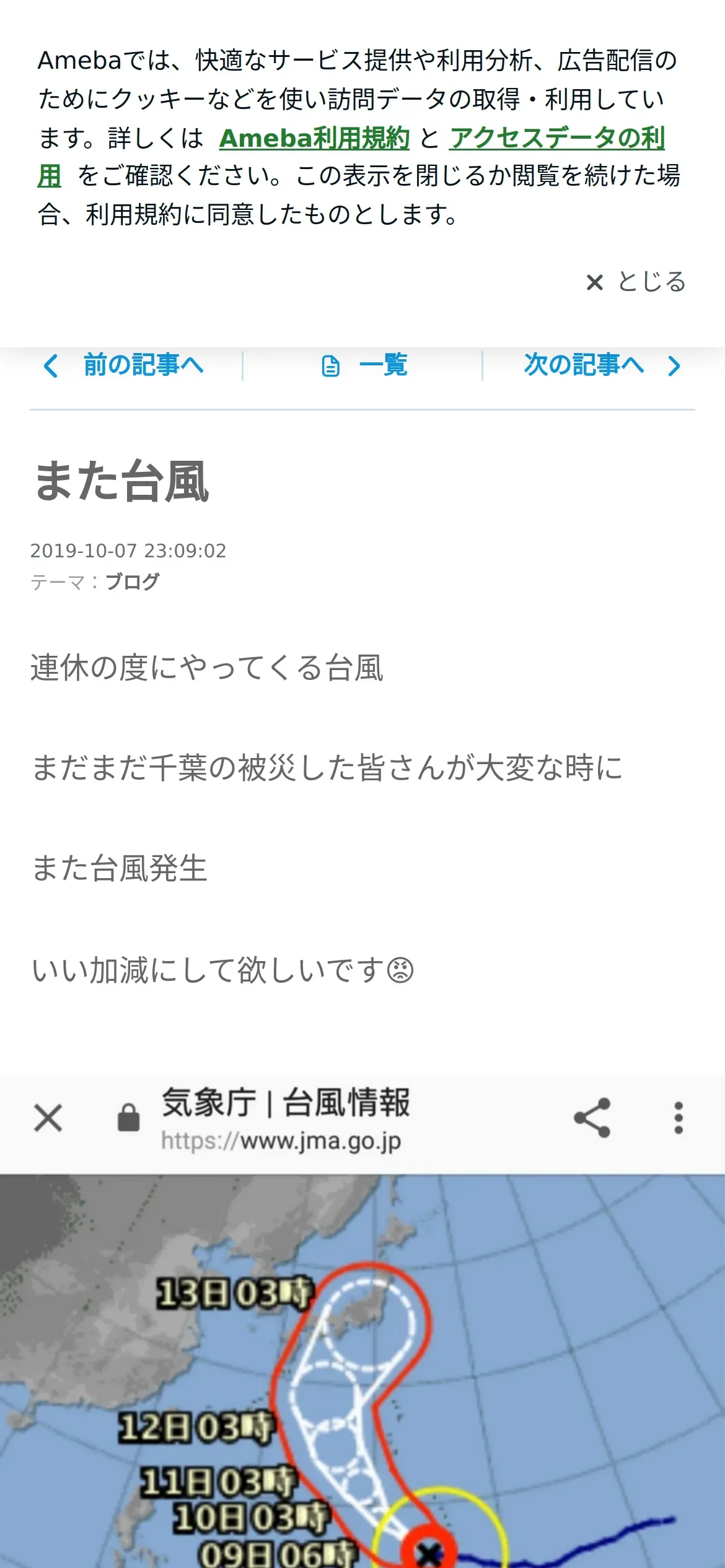This screenshot has width=725, height=1568.
Task: Open the アクセスデータの利用 link
Action: click(x=557, y=137)
